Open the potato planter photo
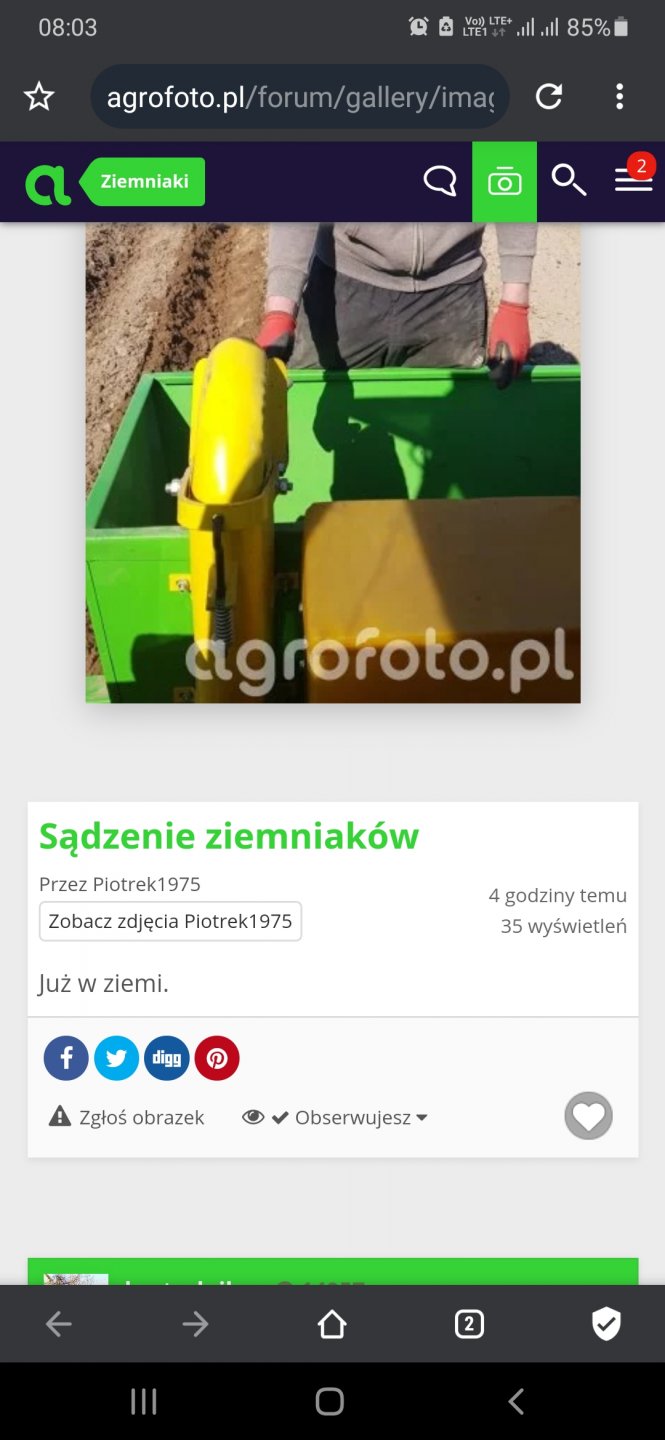This screenshot has width=665, height=1440. [332, 460]
